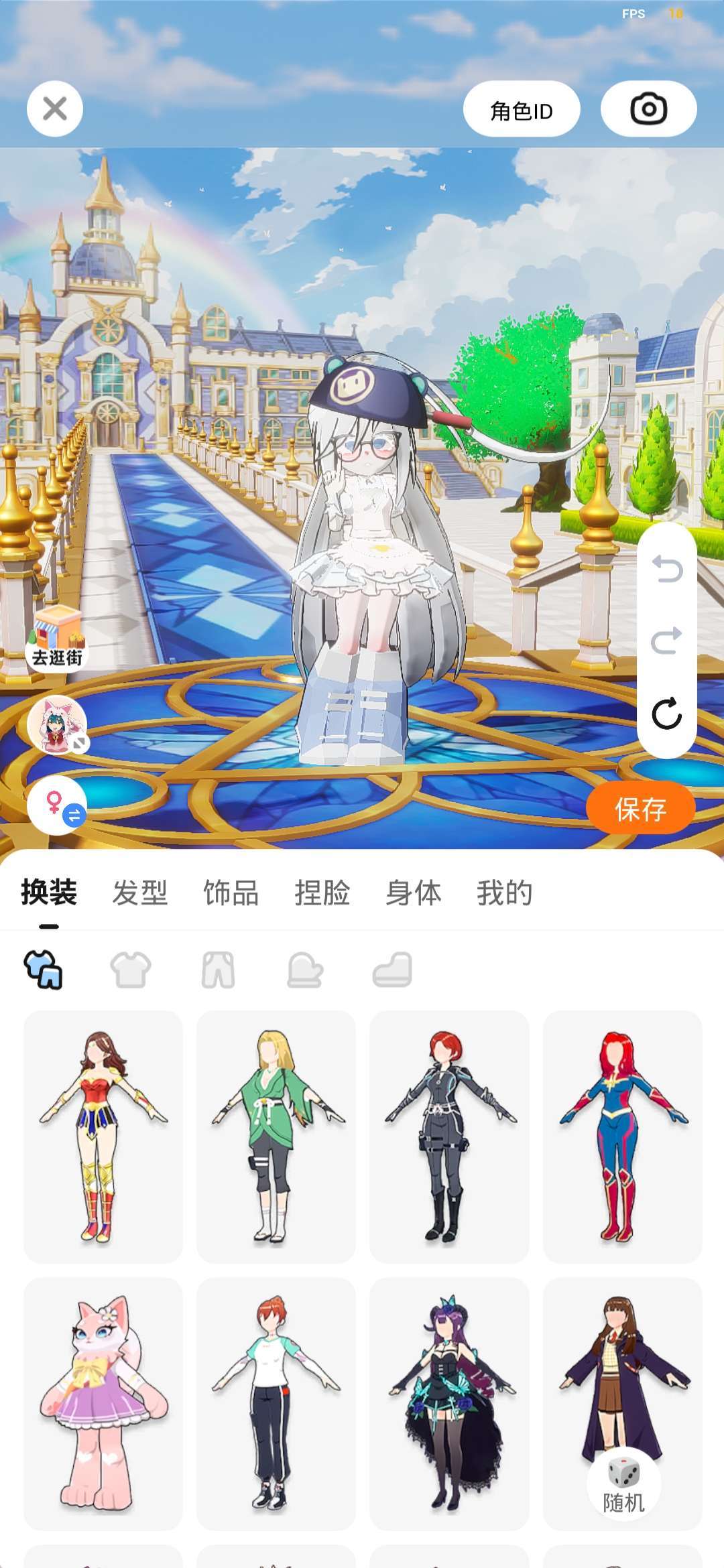Select the tops shirt category icon
This screenshot has width=724, height=1568.
coord(131,970)
